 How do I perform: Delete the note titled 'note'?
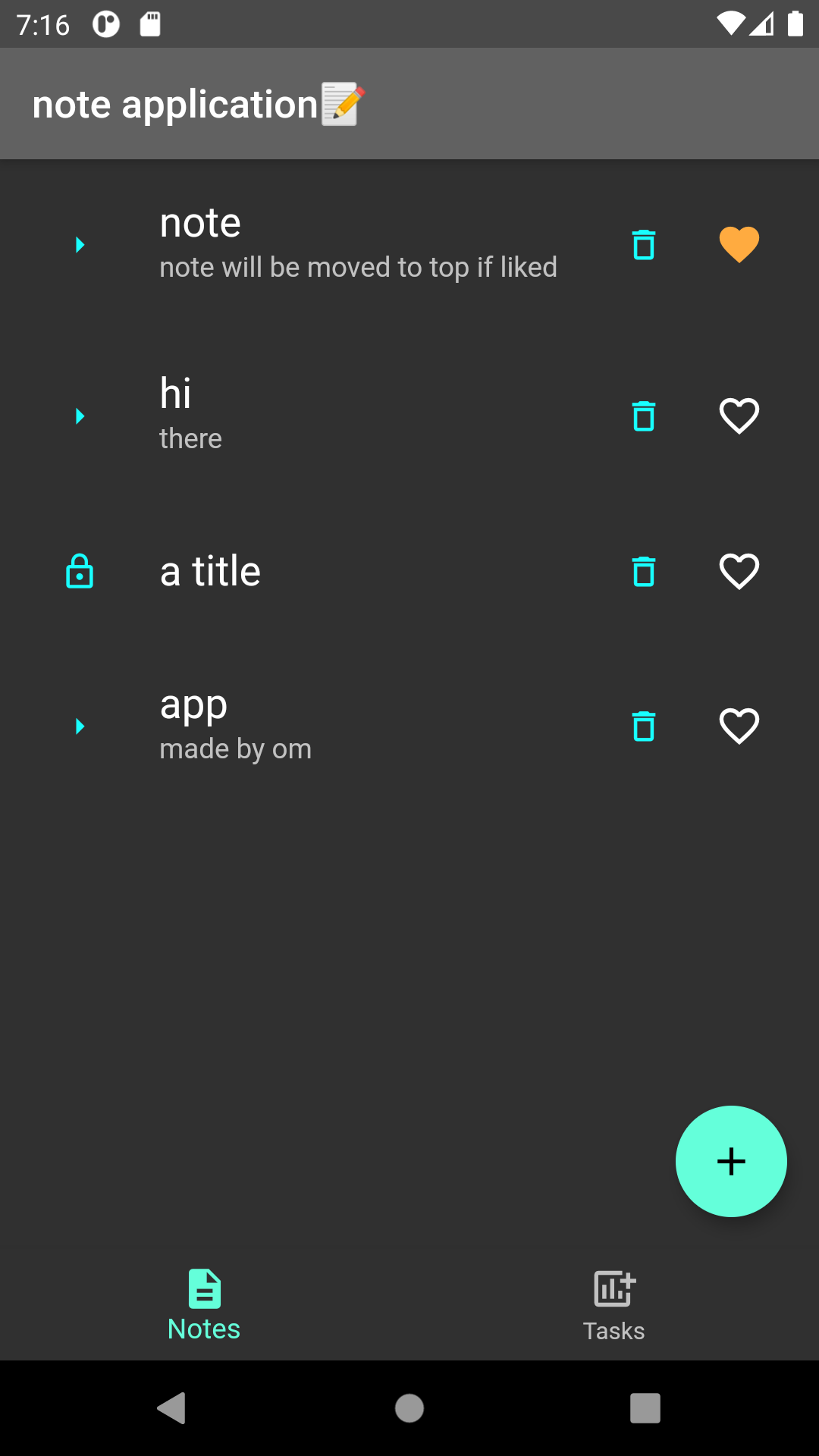tap(644, 245)
